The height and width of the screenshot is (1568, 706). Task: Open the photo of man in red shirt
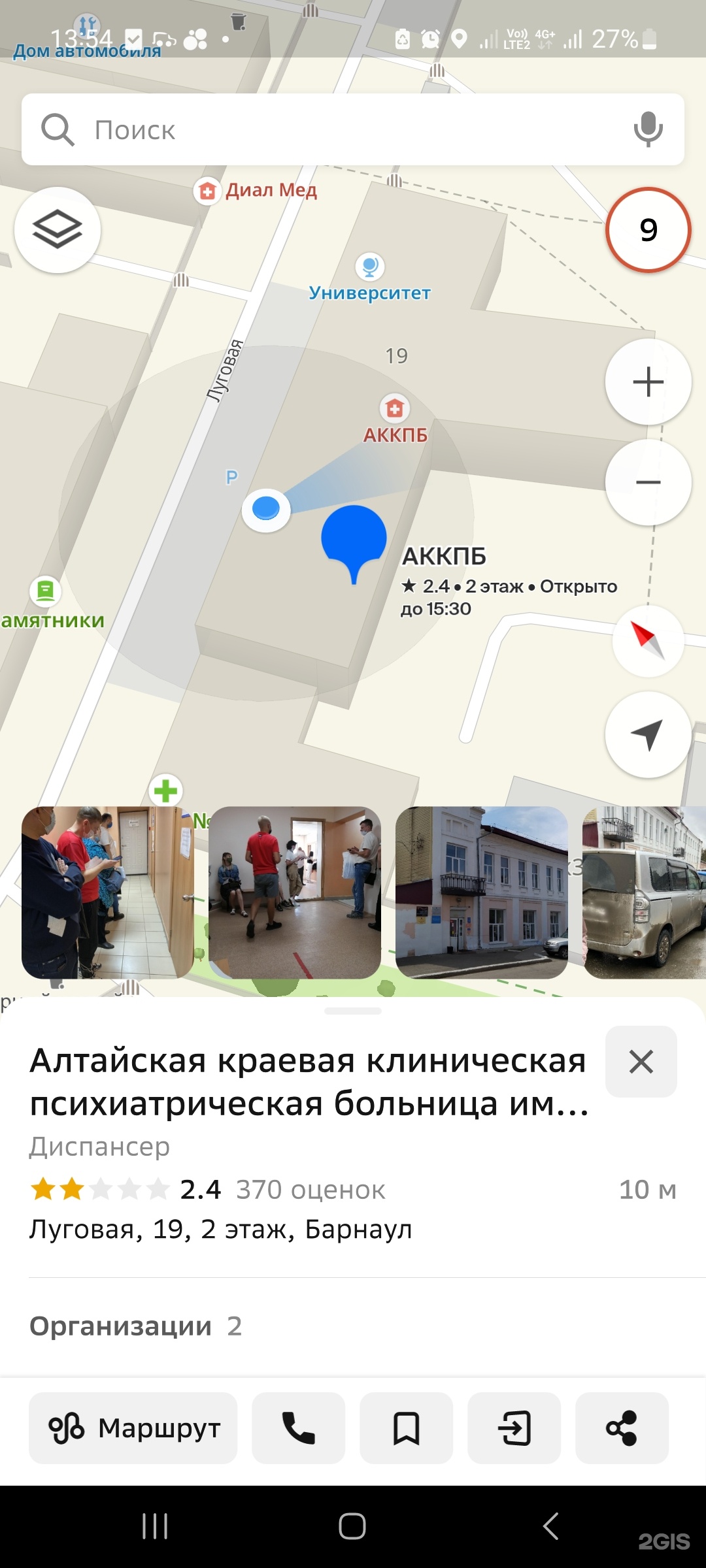[x=294, y=892]
